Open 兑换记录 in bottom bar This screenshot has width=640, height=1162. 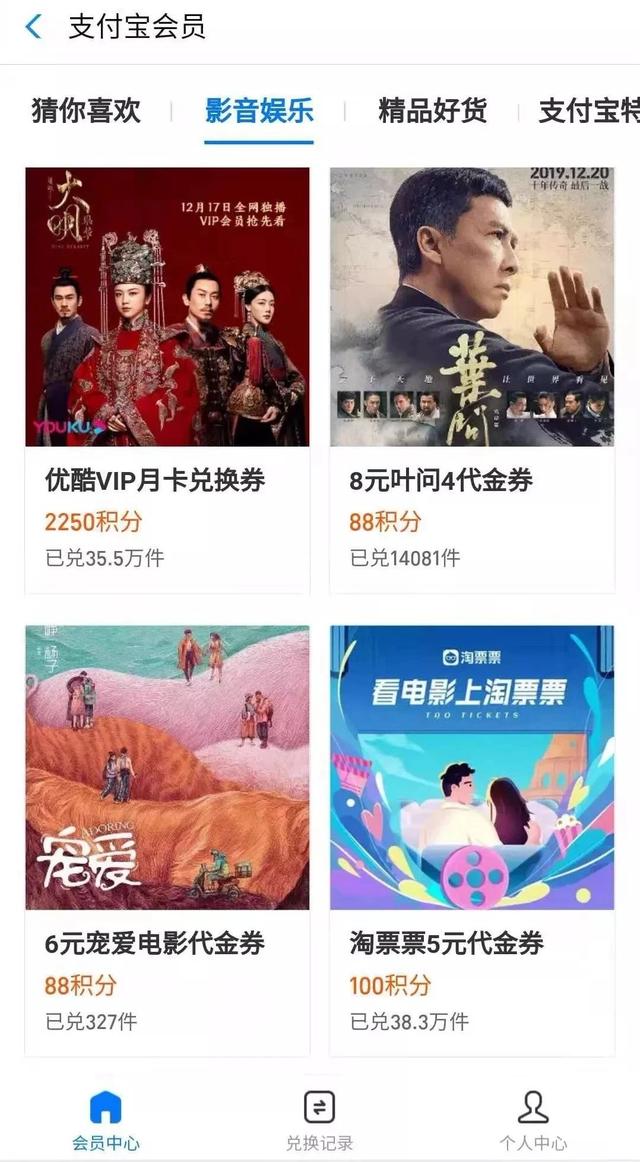pos(319,1120)
